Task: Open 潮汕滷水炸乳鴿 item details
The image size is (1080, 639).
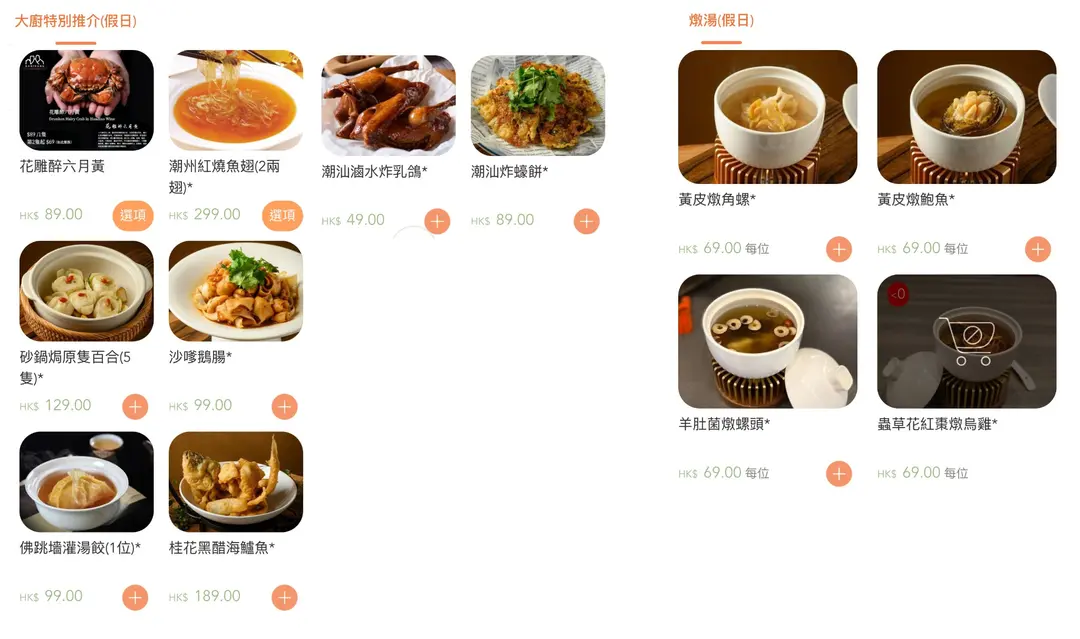Action: tap(388, 105)
